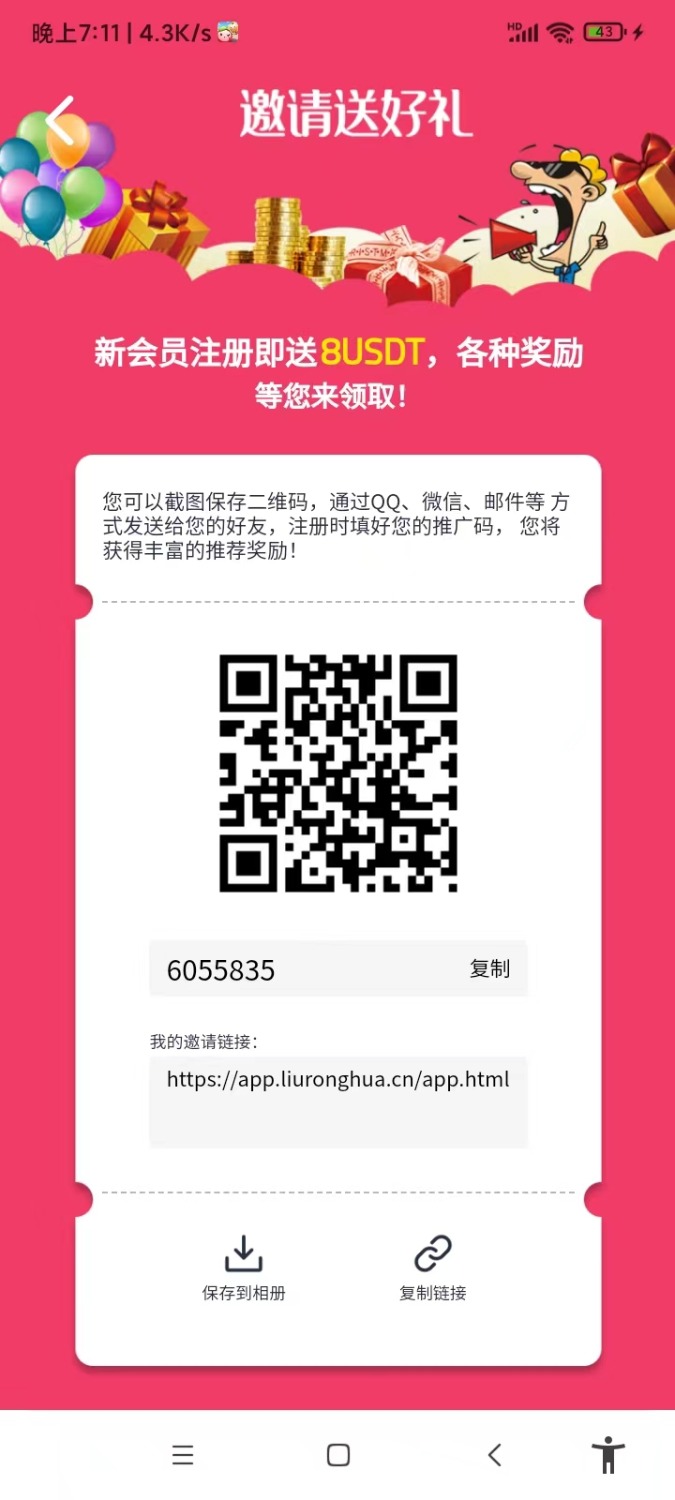Screen dimensions: 675x1500
Task: Tap the system back navigation button
Action: tap(494, 1455)
